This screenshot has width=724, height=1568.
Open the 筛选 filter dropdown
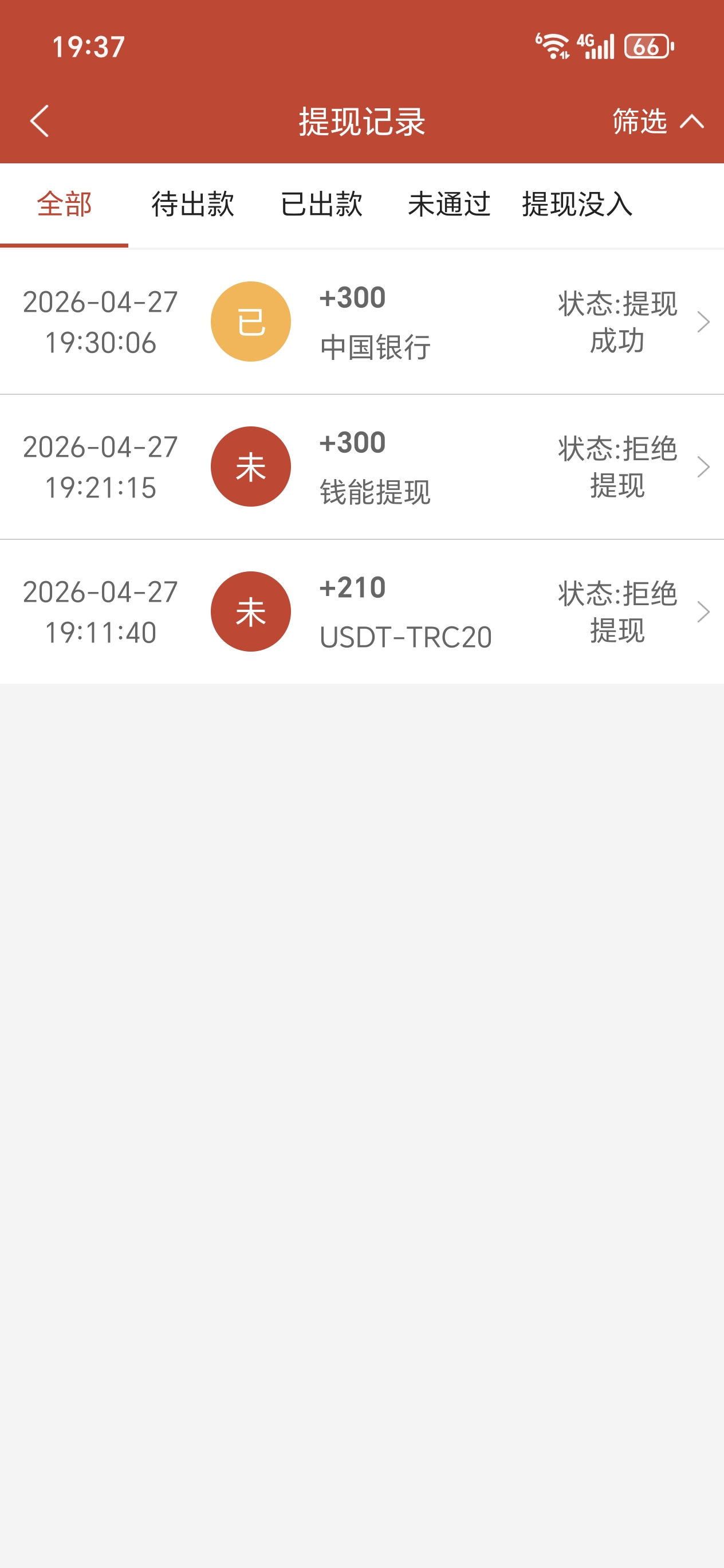656,121
